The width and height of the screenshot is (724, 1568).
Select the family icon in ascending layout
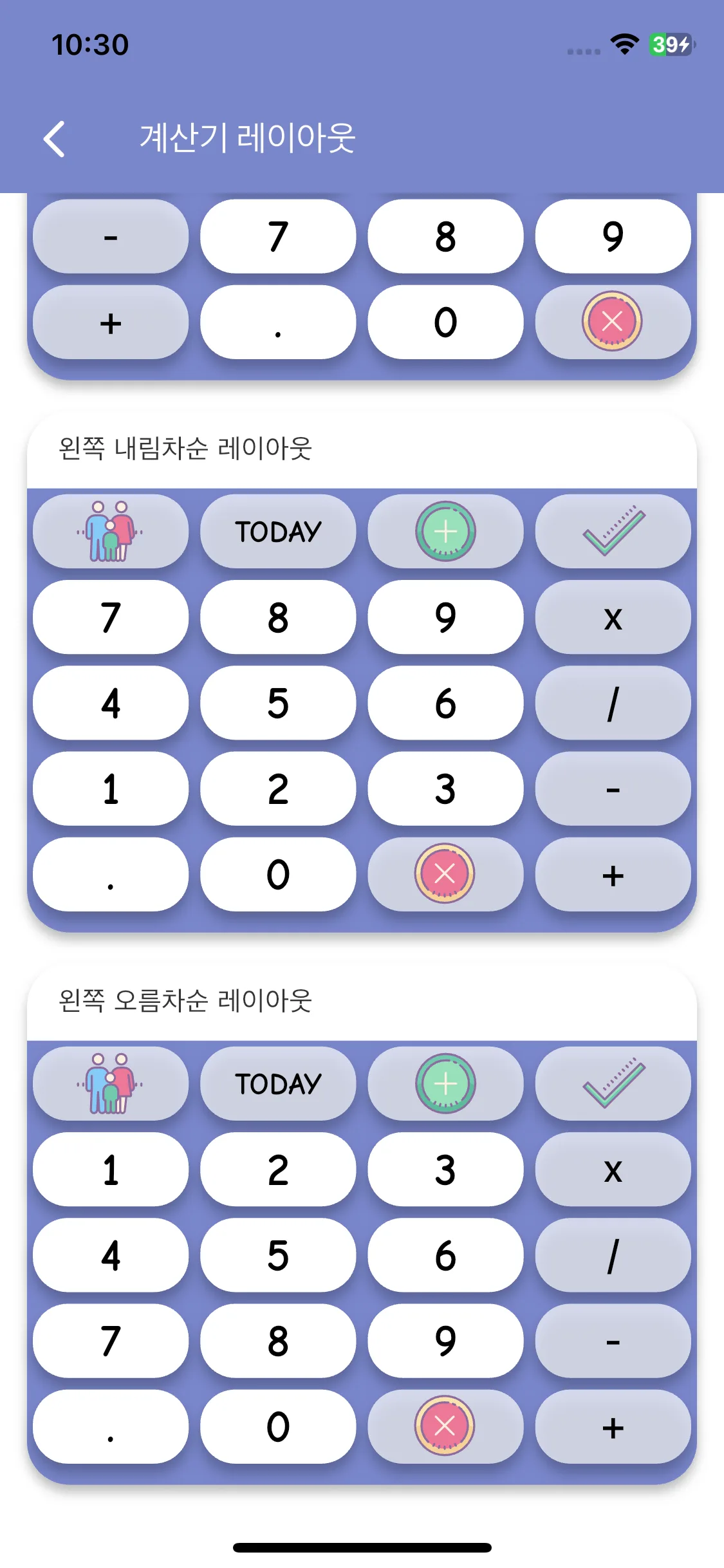pyautogui.click(x=109, y=1083)
